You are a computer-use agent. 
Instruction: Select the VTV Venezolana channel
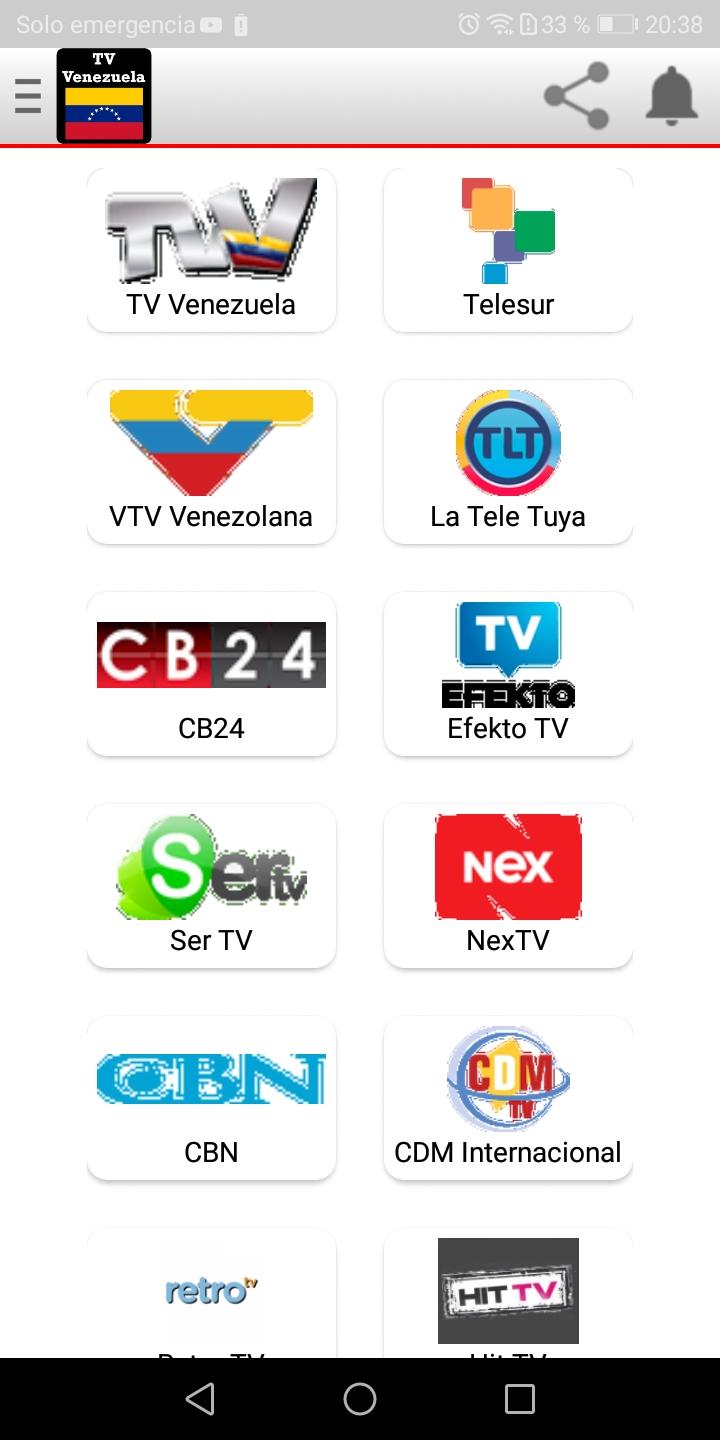(211, 462)
